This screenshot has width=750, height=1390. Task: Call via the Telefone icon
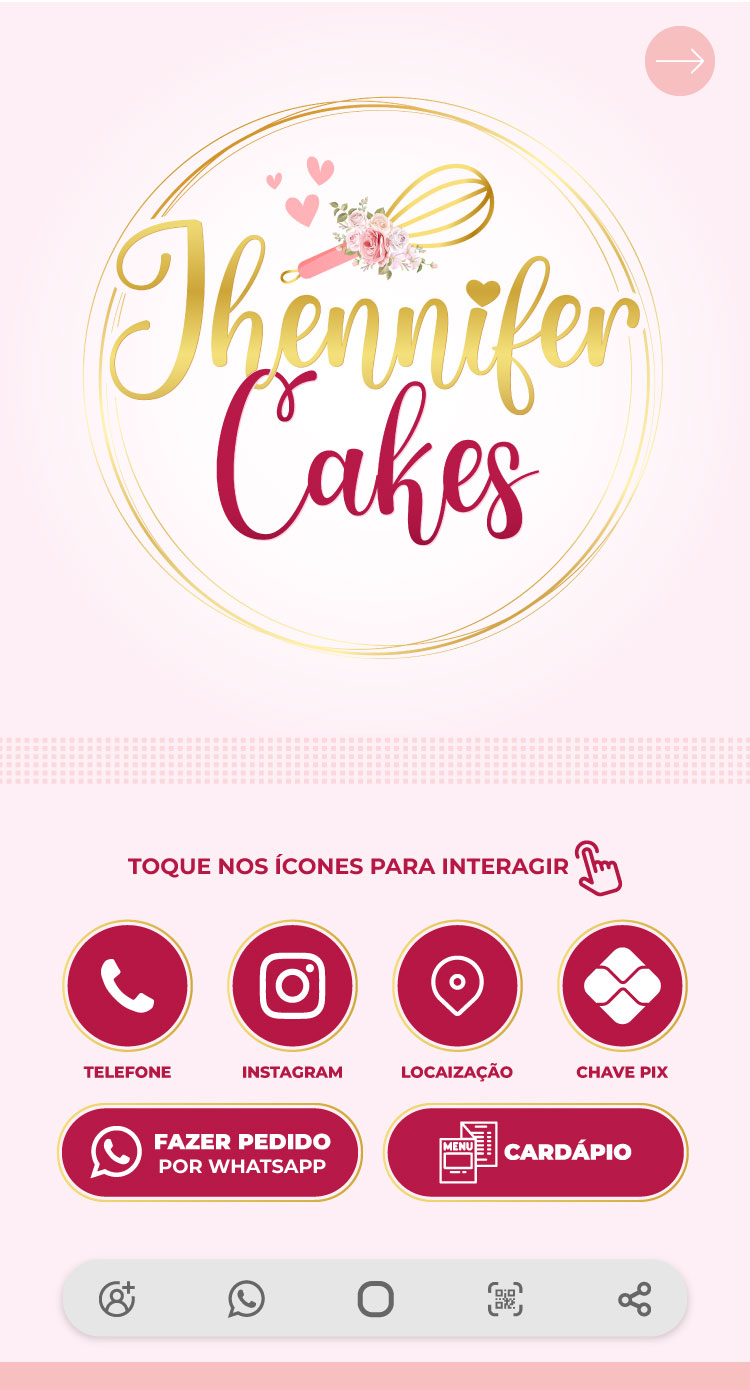click(x=127, y=985)
